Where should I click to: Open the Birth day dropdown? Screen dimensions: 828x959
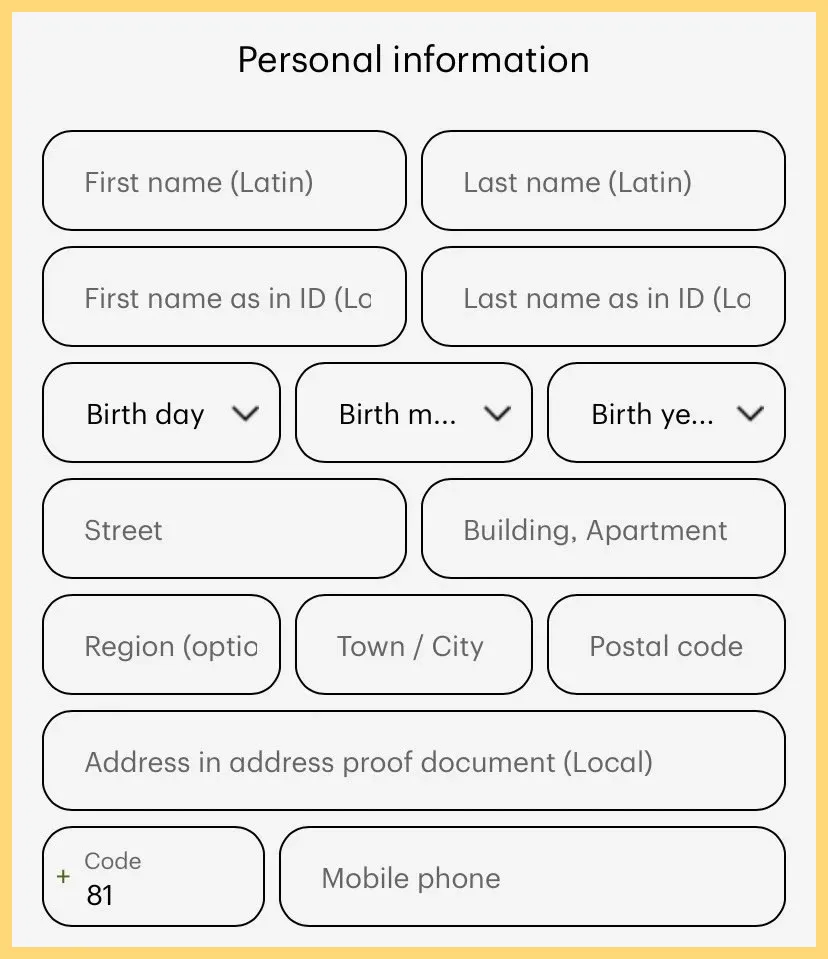pos(161,413)
